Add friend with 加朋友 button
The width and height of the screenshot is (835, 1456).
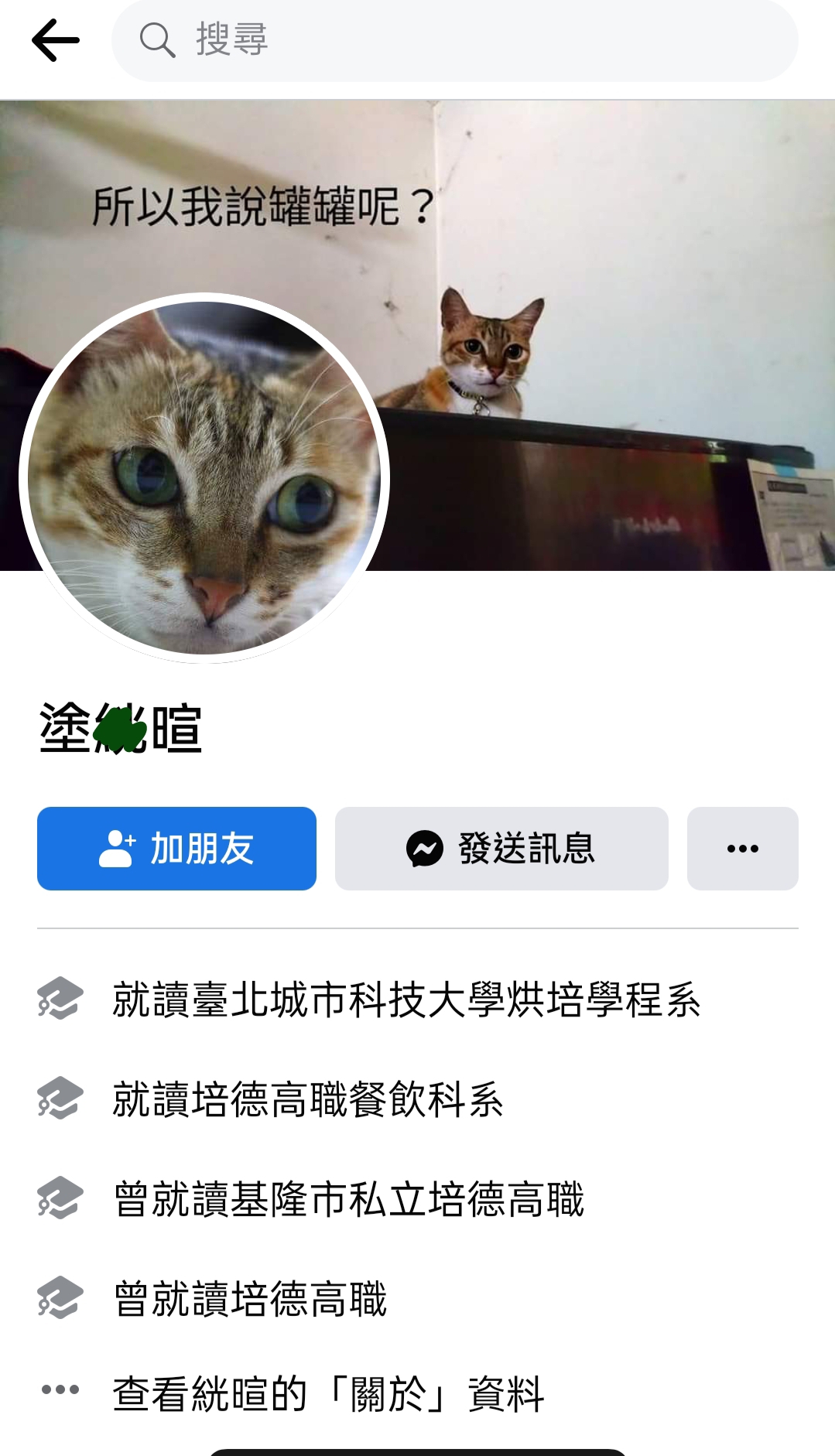pyautogui.click(x=176, y=849)
